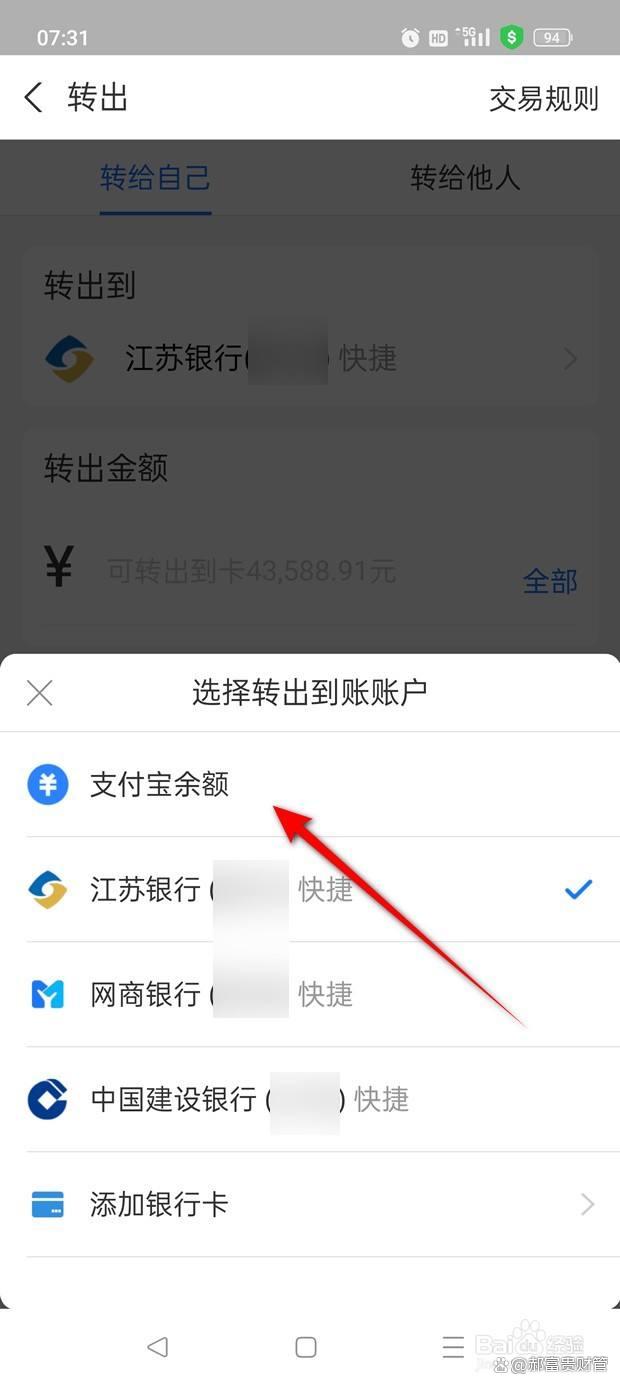
Task: Select 支付宝余额 as the destination account
Action: point(160,785)
